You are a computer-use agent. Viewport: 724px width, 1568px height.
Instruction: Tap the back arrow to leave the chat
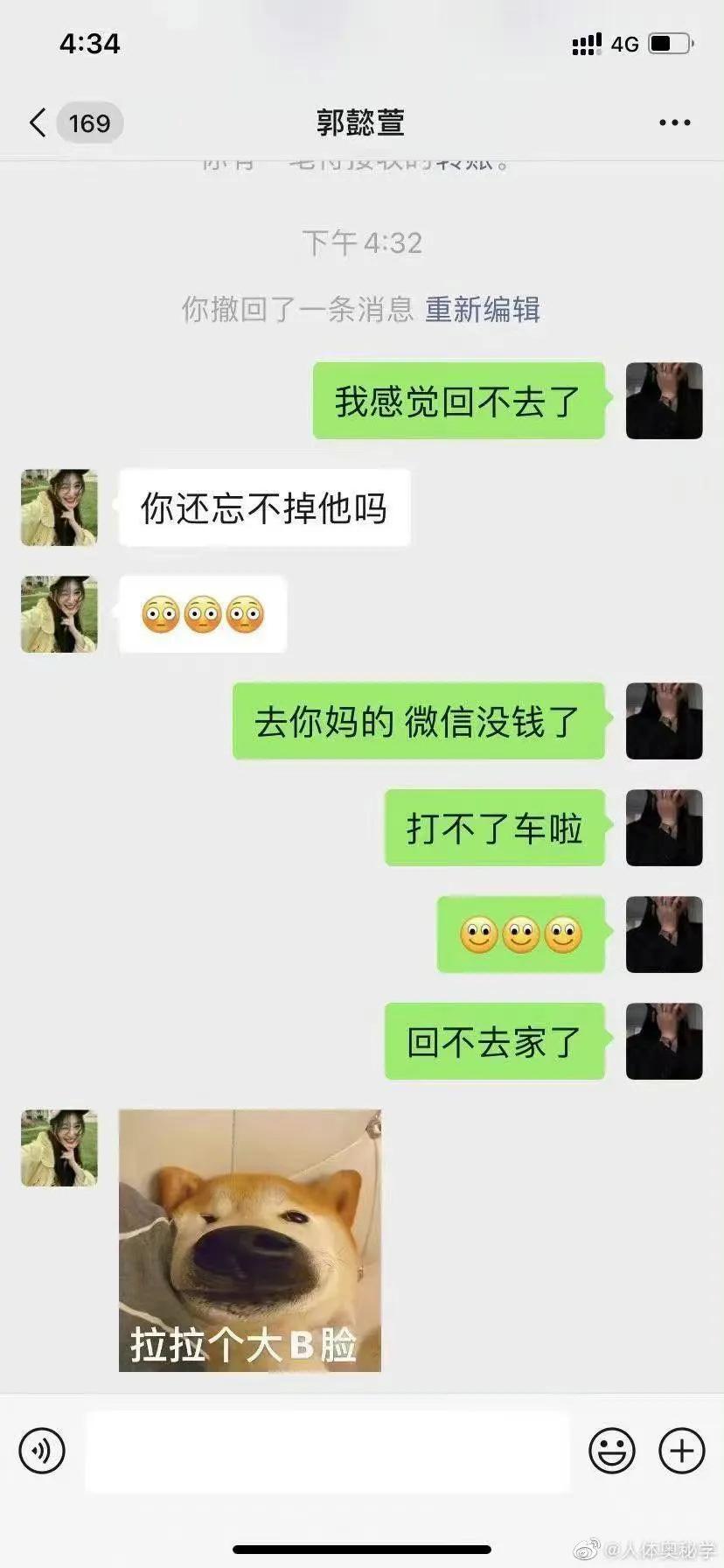37,122
